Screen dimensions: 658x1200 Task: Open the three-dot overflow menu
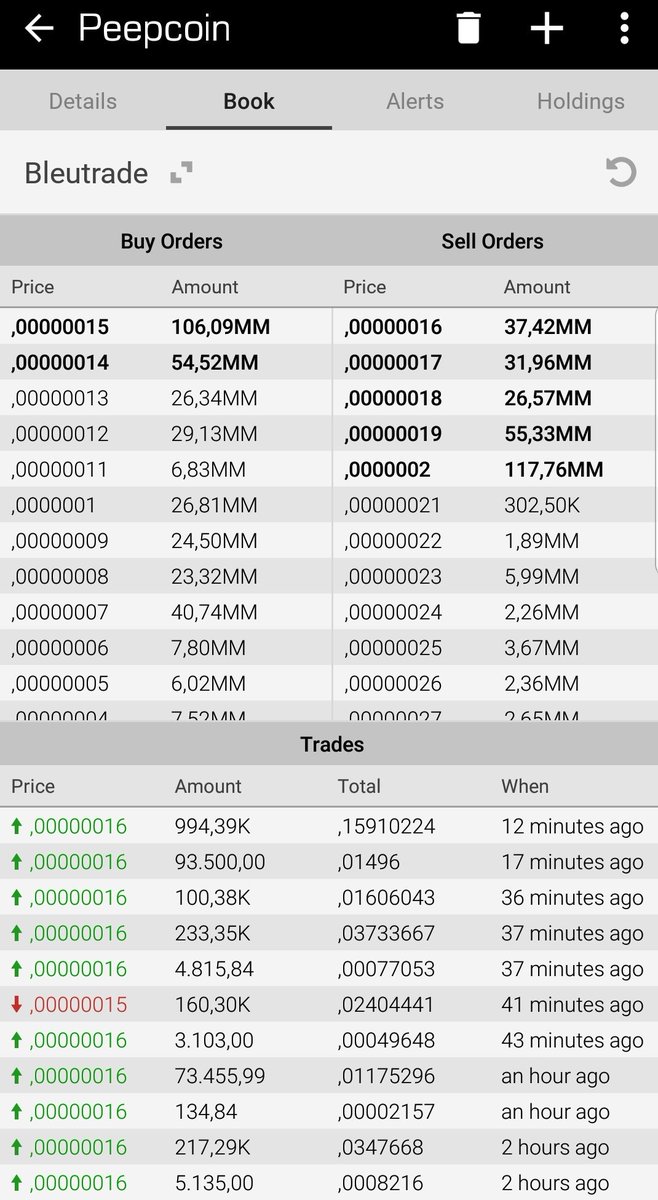click(x=624, y=28)
